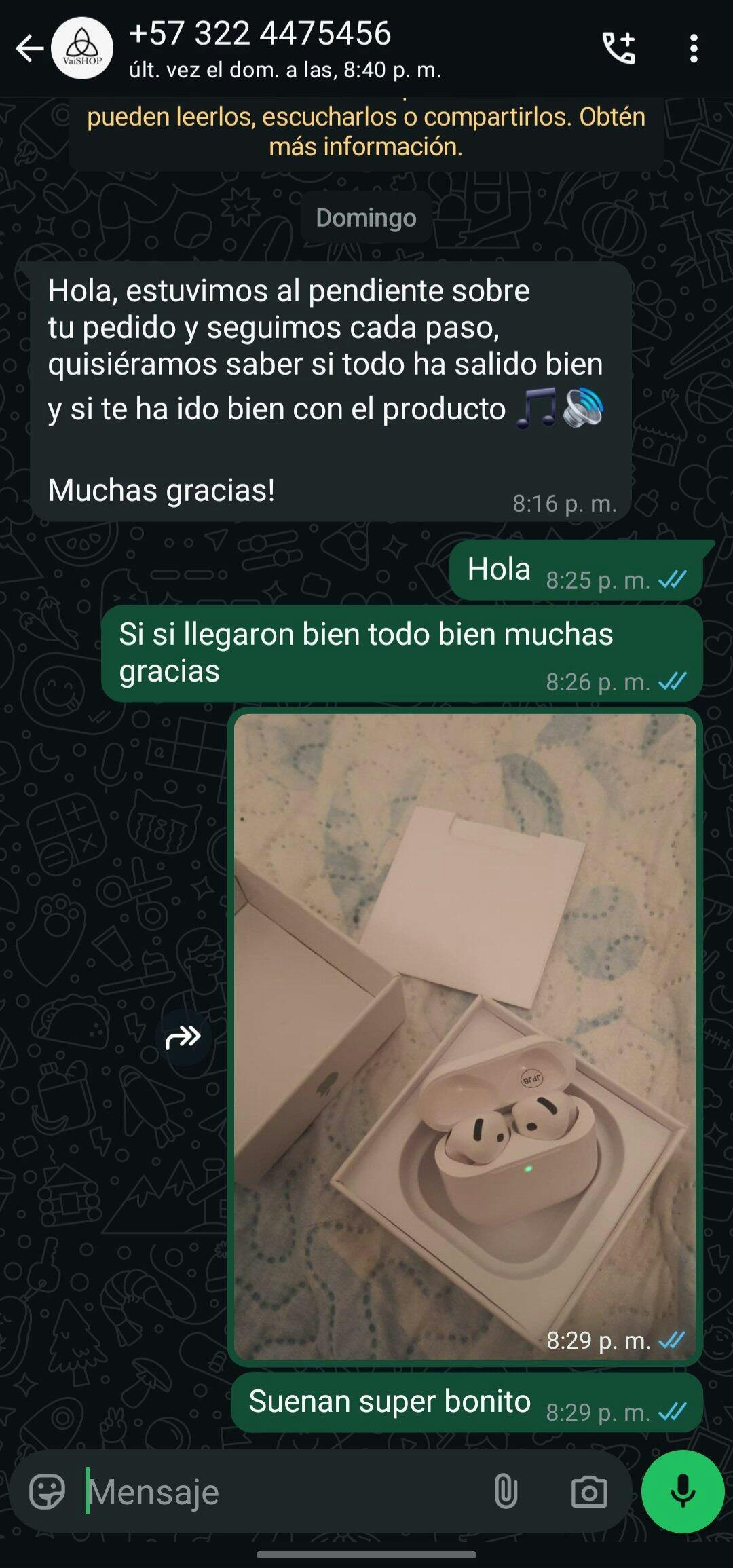The height and width of the screenshot is (1568, 733).
Task: Forward the earbuds photo
Action: tap(183, 1037)
